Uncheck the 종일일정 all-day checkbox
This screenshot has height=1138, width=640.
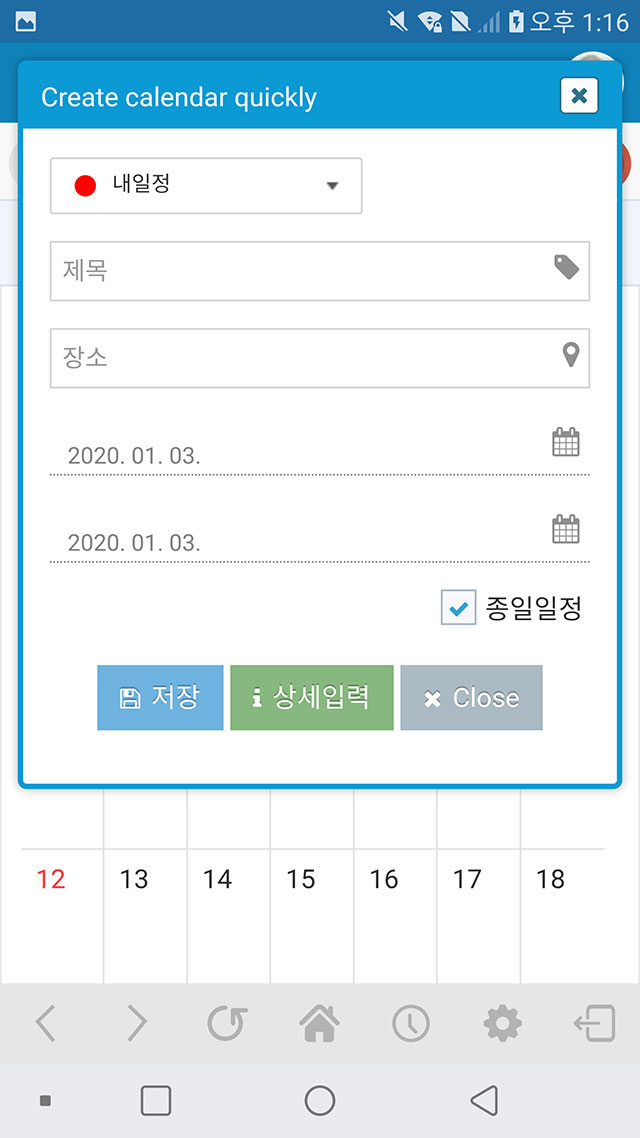pyautogui.click(x=459, y=607)
